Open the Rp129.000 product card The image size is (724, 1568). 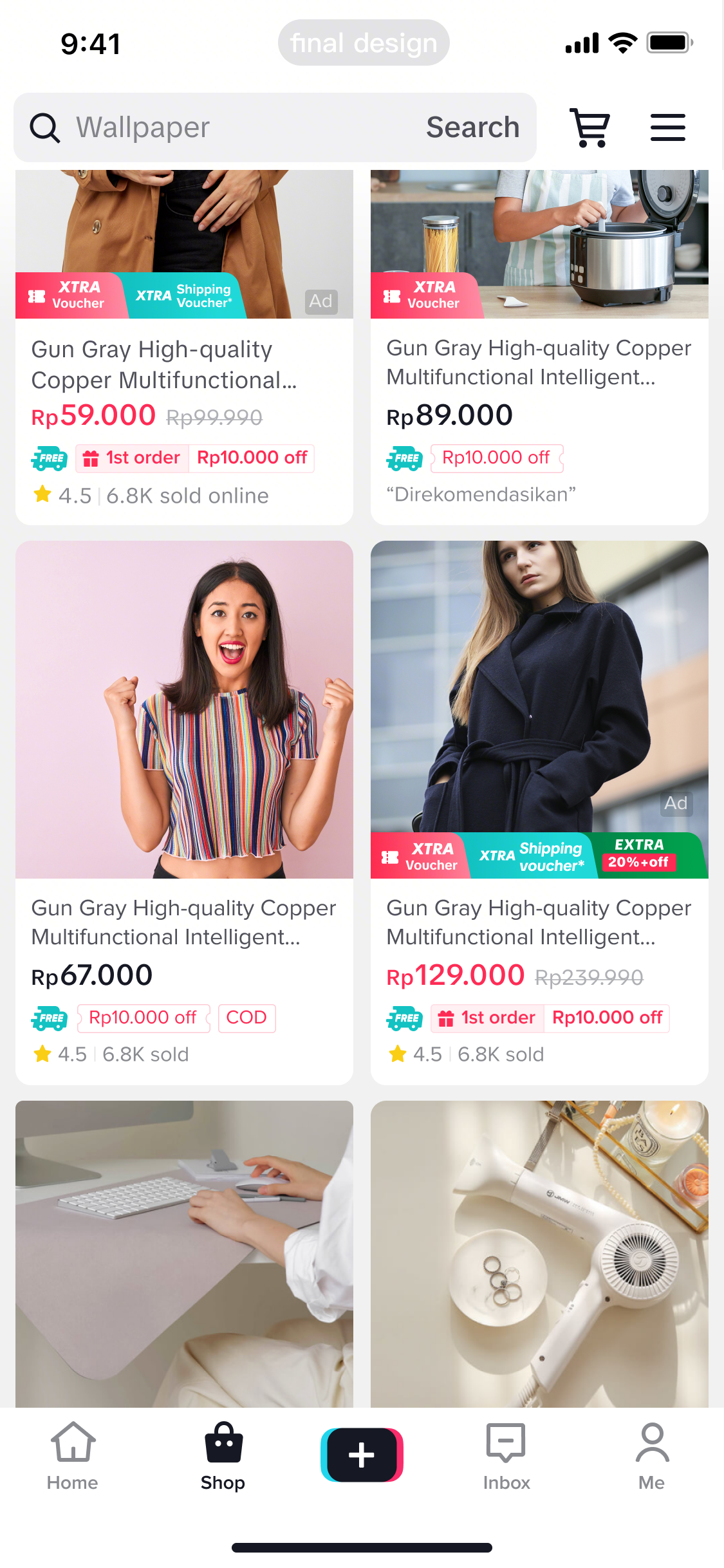coord(539,811)
